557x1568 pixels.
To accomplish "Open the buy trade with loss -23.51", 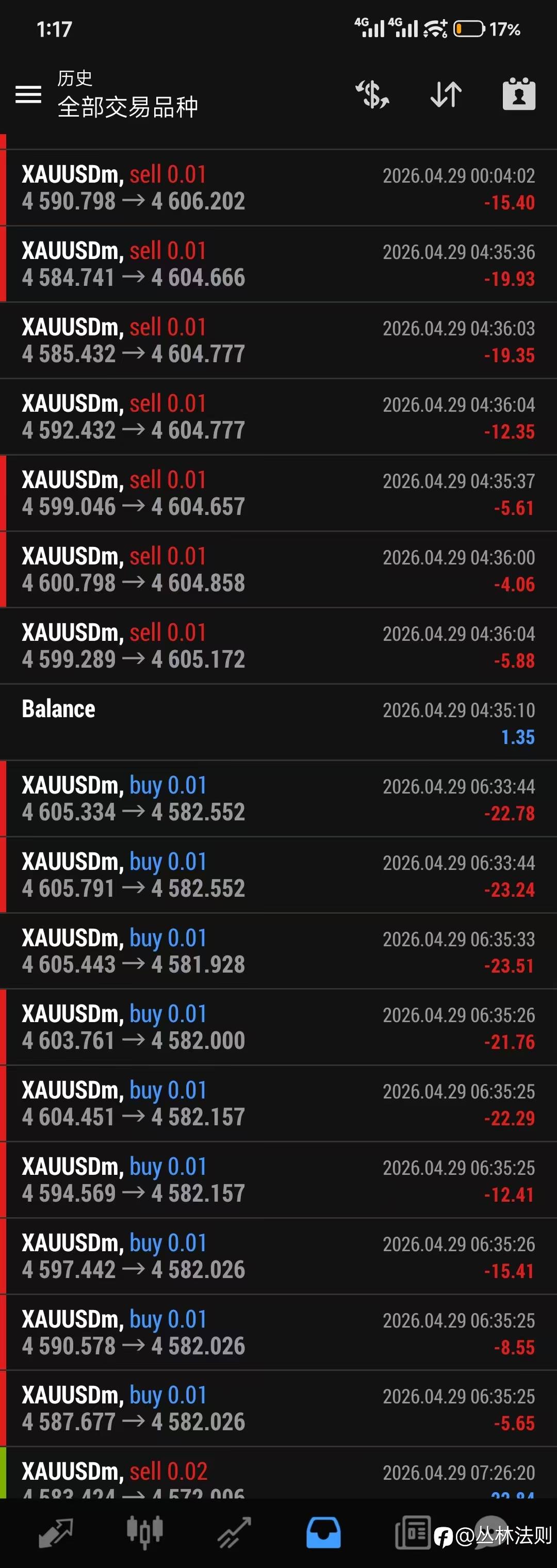I will pyautogui.click(x=278, y=951).
